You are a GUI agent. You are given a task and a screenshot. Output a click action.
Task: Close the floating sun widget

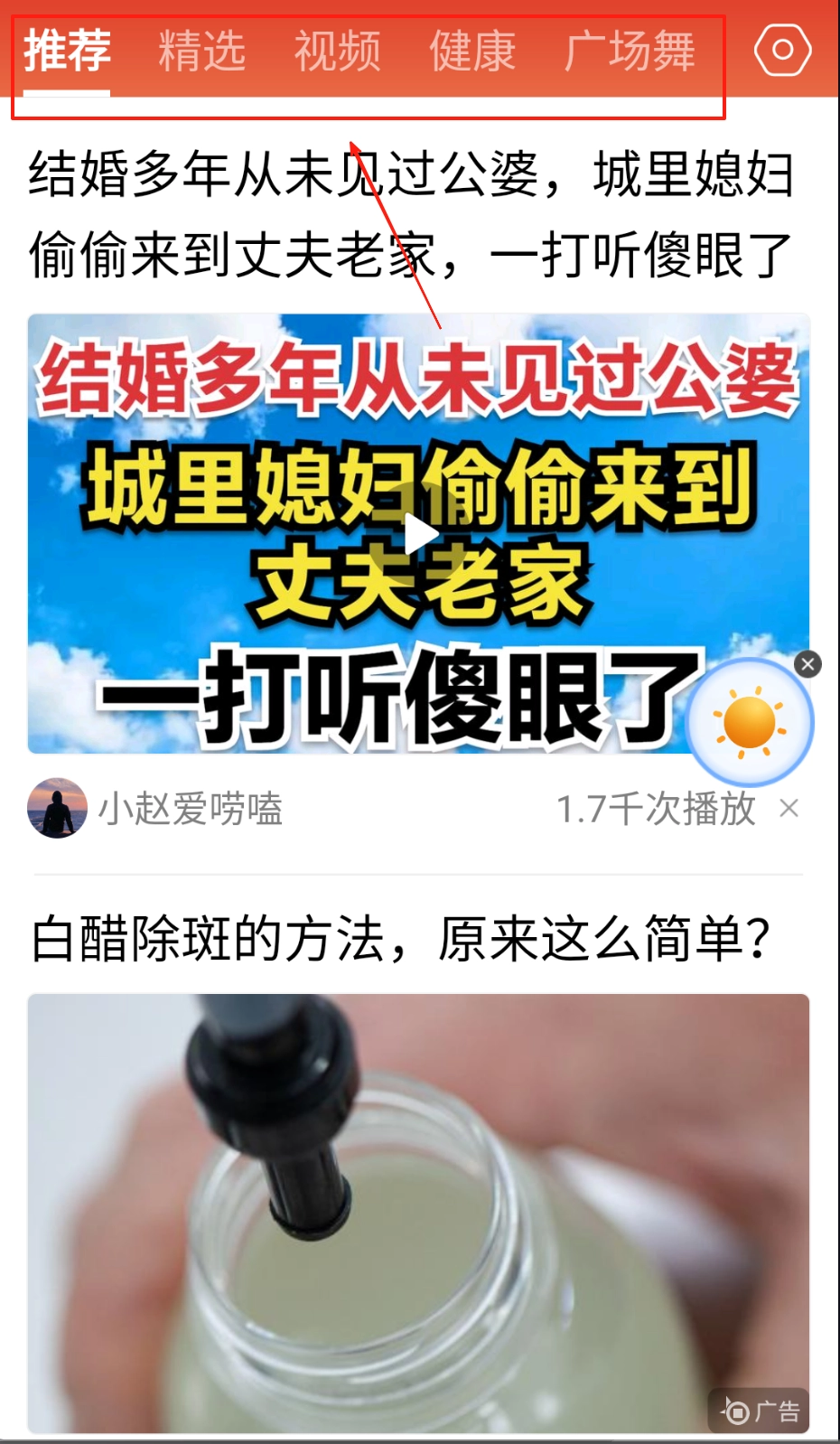point(807,665)
